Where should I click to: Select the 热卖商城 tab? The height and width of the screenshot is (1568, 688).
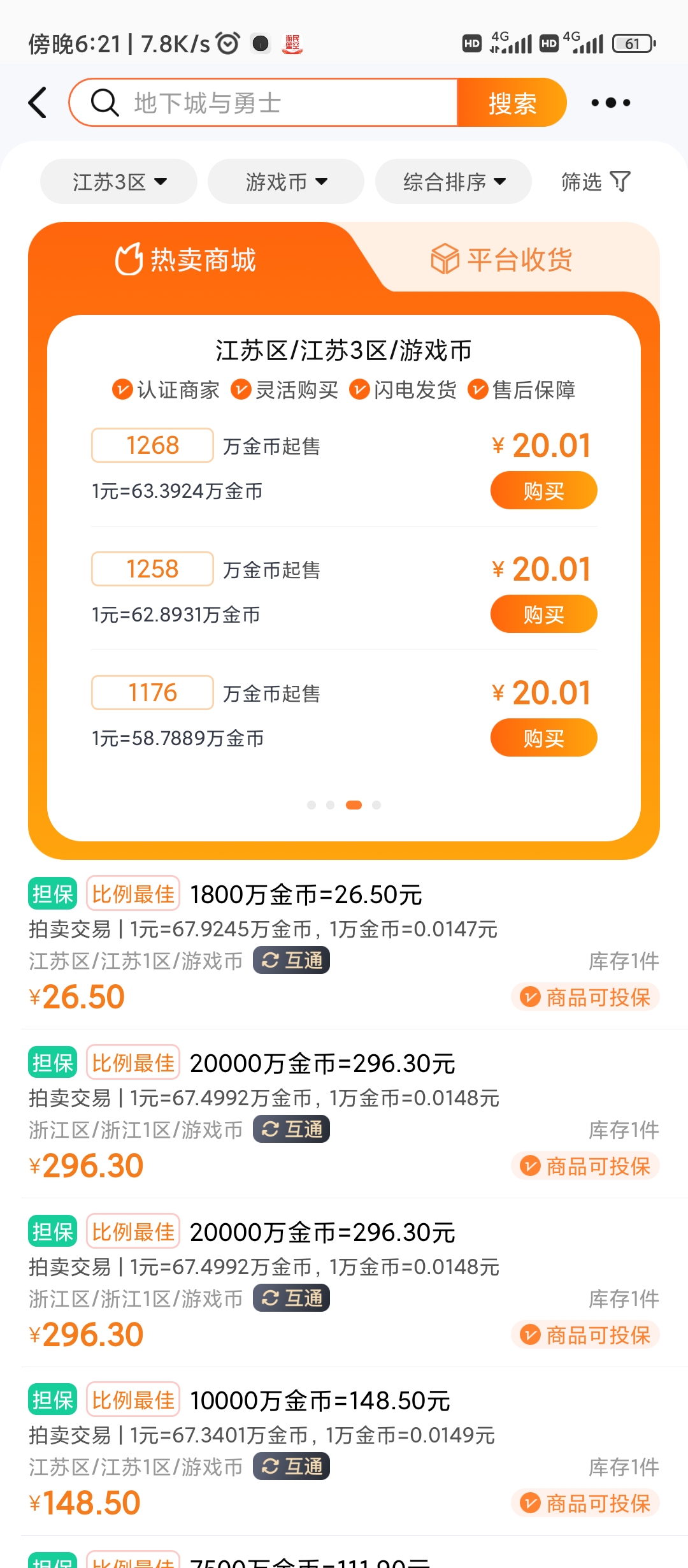point(186,259)
